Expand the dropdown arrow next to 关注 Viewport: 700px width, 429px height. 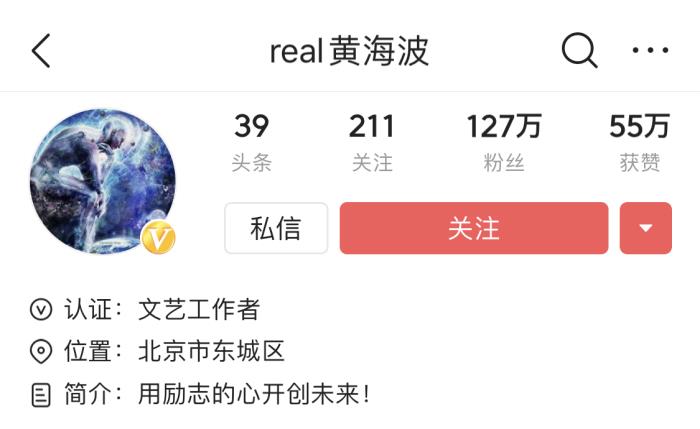[x=645, y=228]
